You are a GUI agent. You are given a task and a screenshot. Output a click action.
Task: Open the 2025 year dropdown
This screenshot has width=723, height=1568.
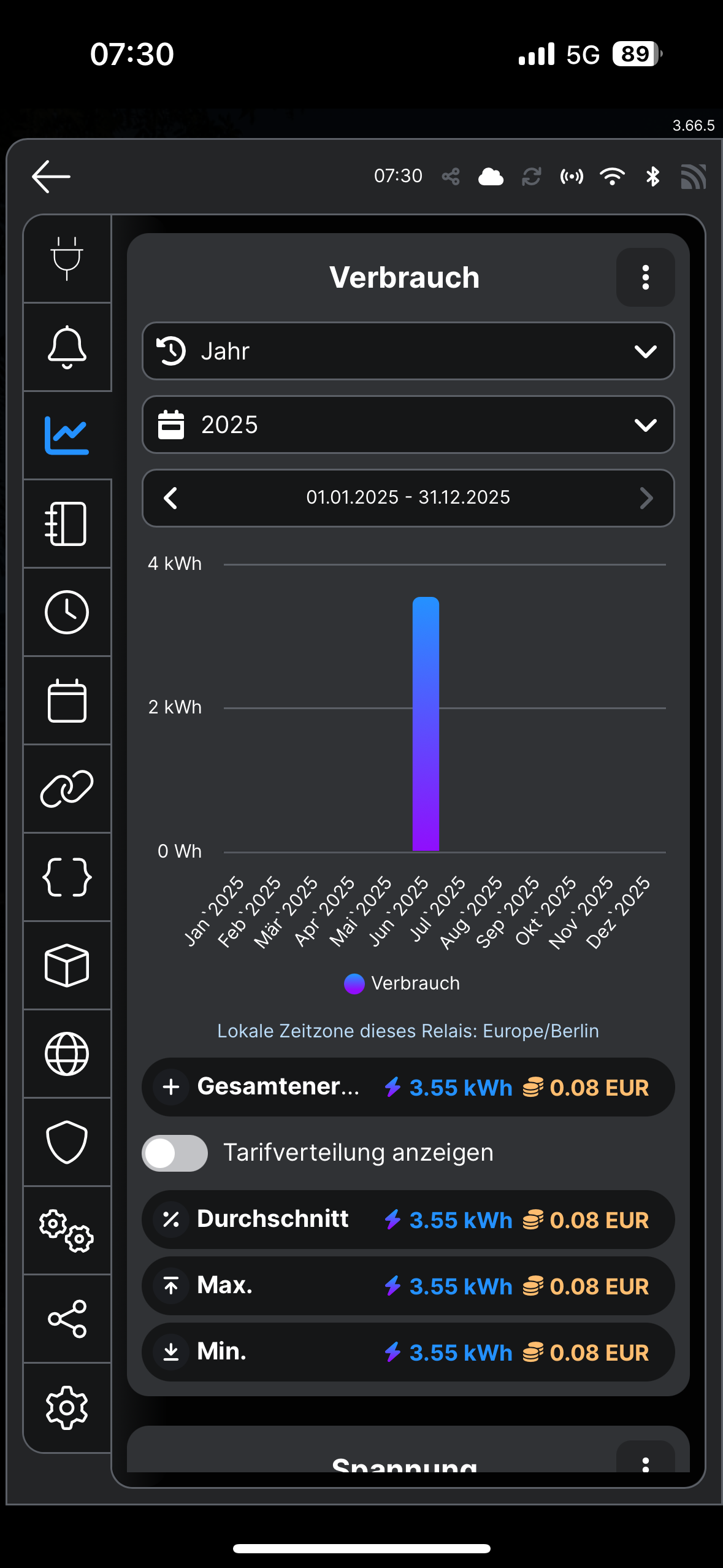click(x=408, y=425)
